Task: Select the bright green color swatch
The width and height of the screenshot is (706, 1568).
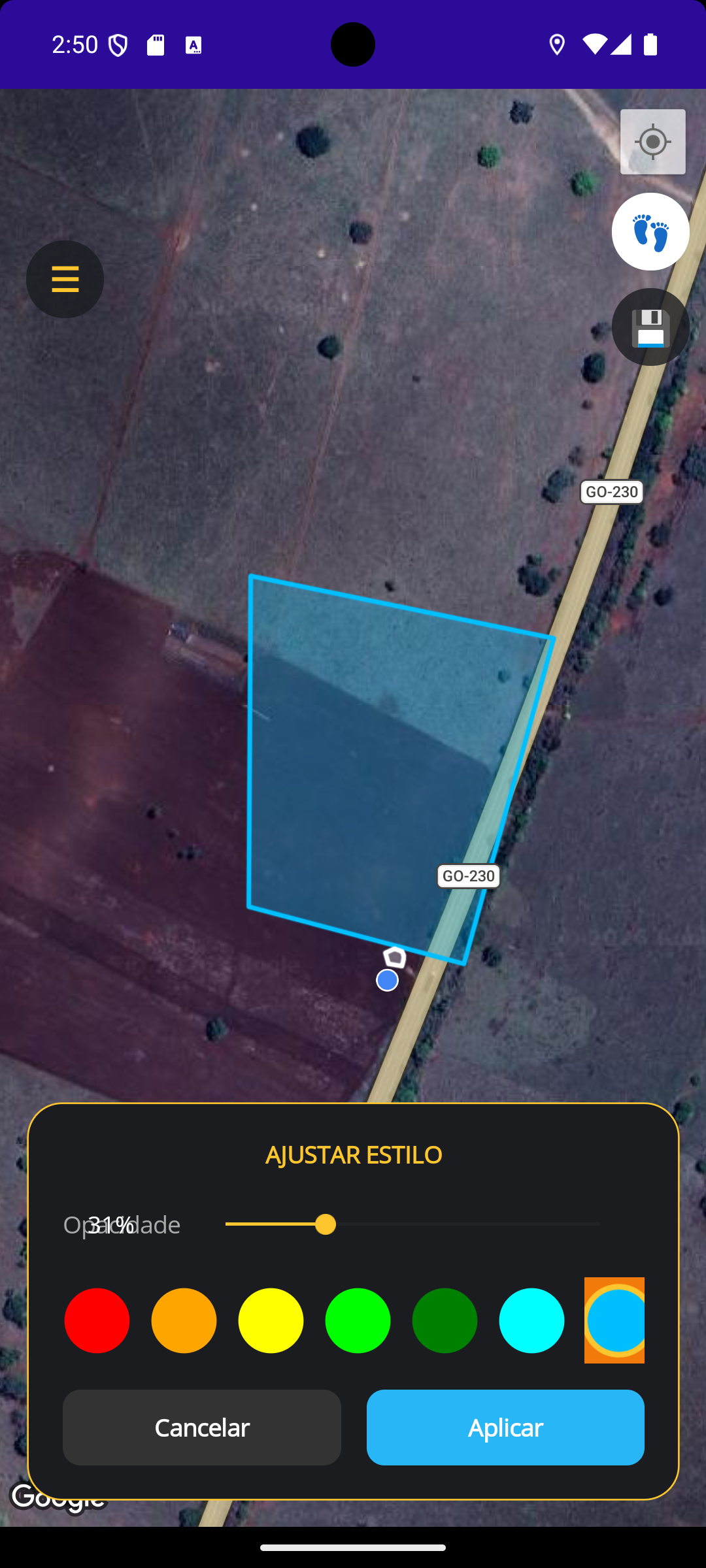Action: pos(358,1320)
